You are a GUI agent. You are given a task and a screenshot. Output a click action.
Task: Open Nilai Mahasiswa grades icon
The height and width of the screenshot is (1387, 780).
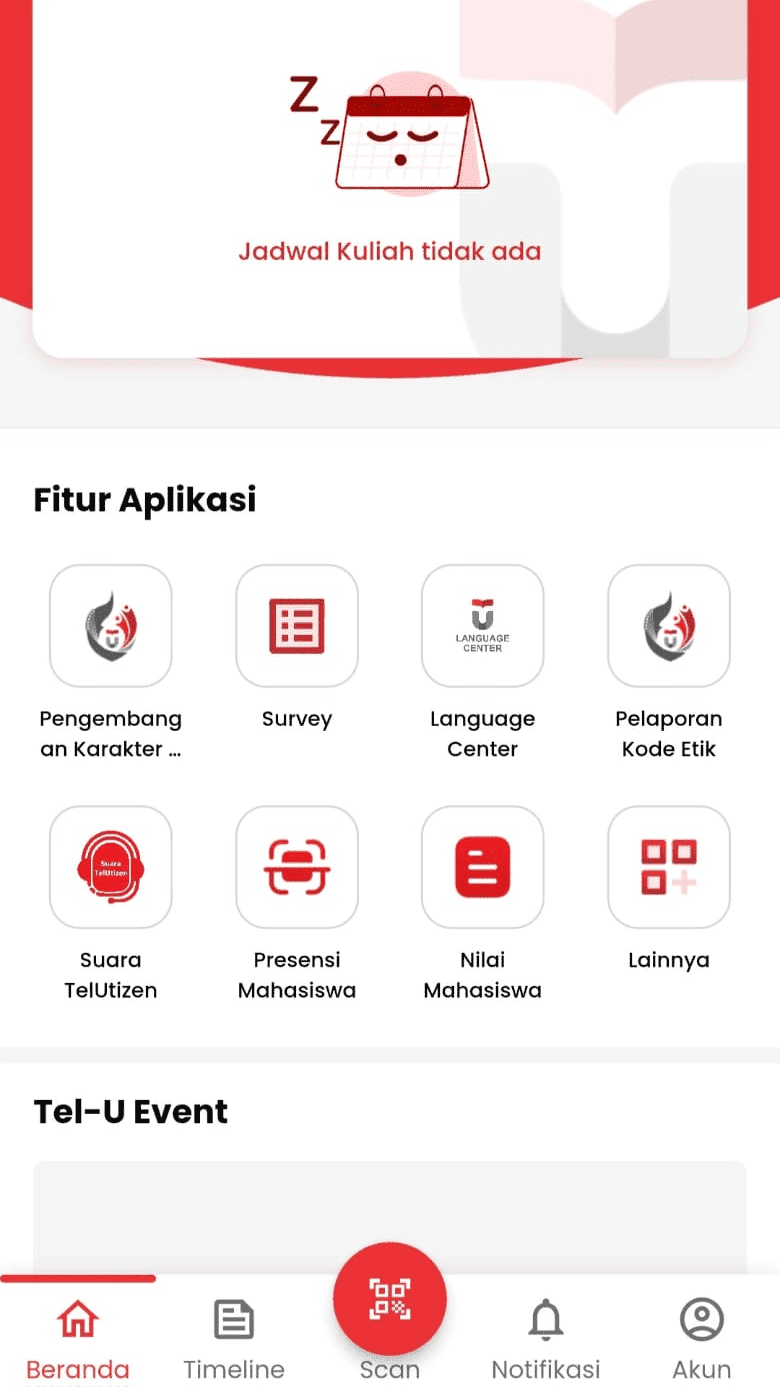tap(482, 867)
